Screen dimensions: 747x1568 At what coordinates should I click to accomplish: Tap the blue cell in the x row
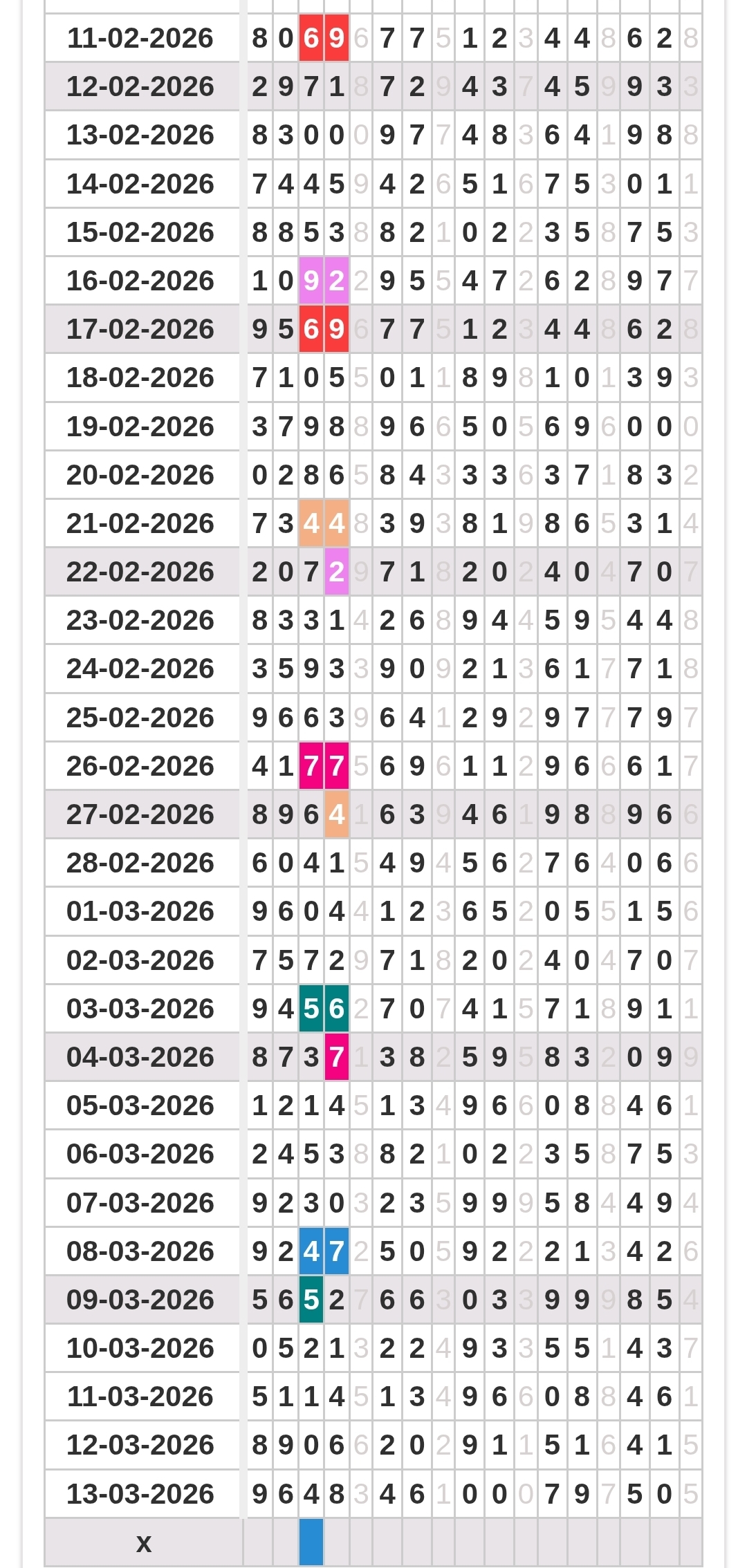coord(311,1542)
